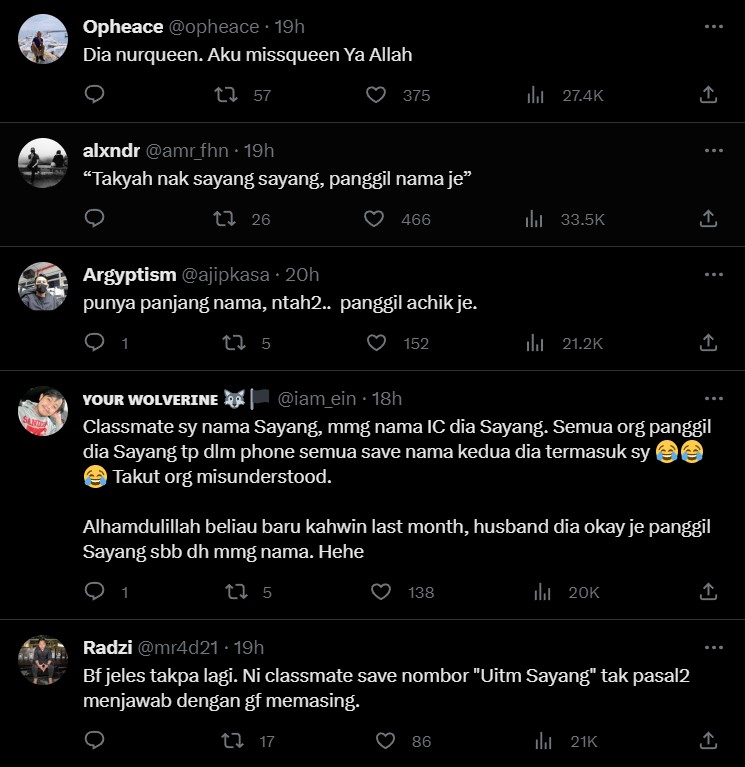Retweet alxndr's tweet
This screenshot has height=767, width=745.
click(227, 218)
